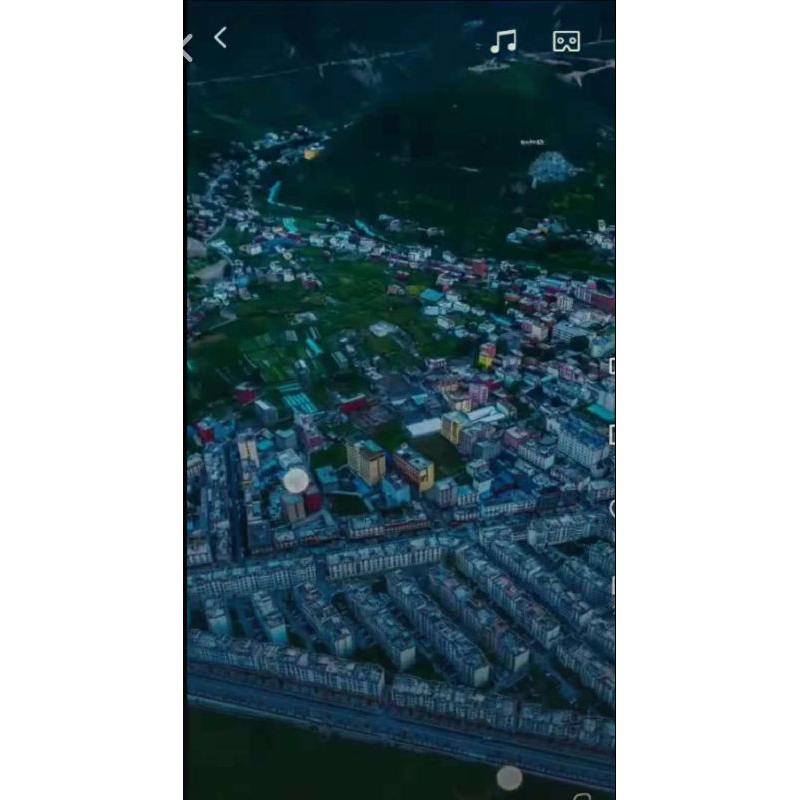Enter VR goggles viewing mode
Image resolution: width=800 pixels, height=800 pixels.
(x=566, y=42)
